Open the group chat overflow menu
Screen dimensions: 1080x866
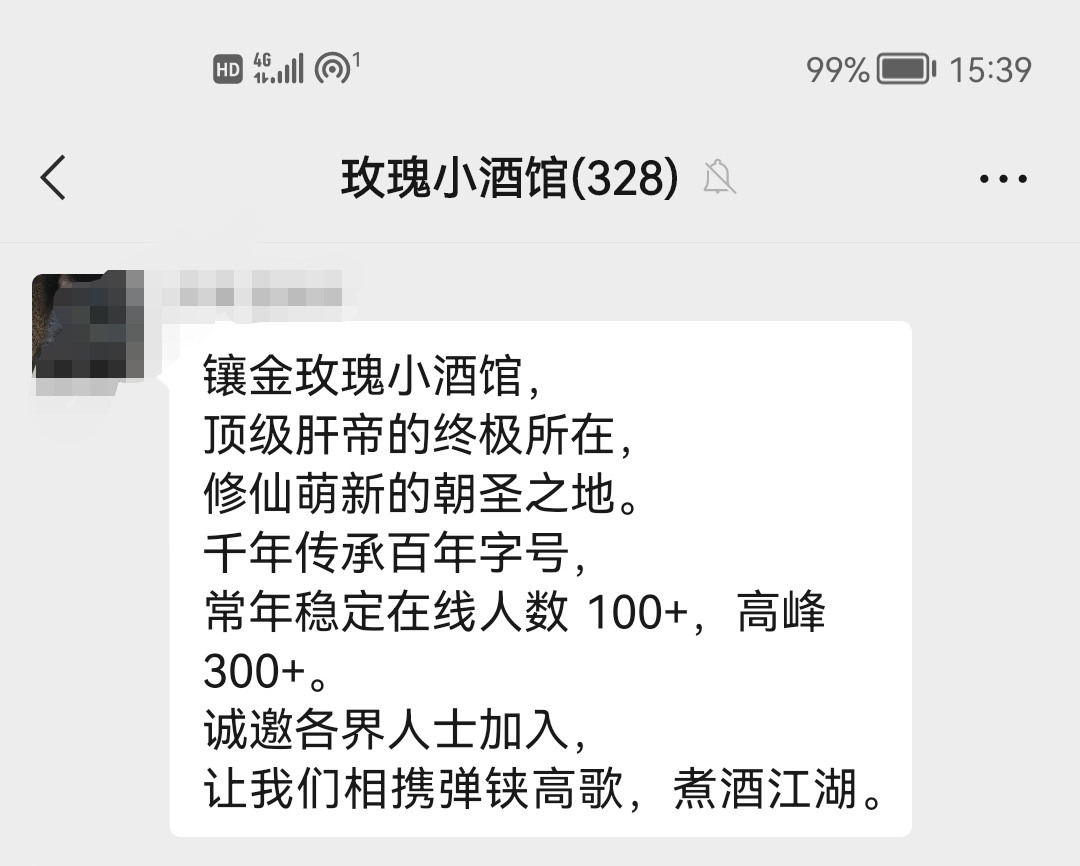(1003, 180)
